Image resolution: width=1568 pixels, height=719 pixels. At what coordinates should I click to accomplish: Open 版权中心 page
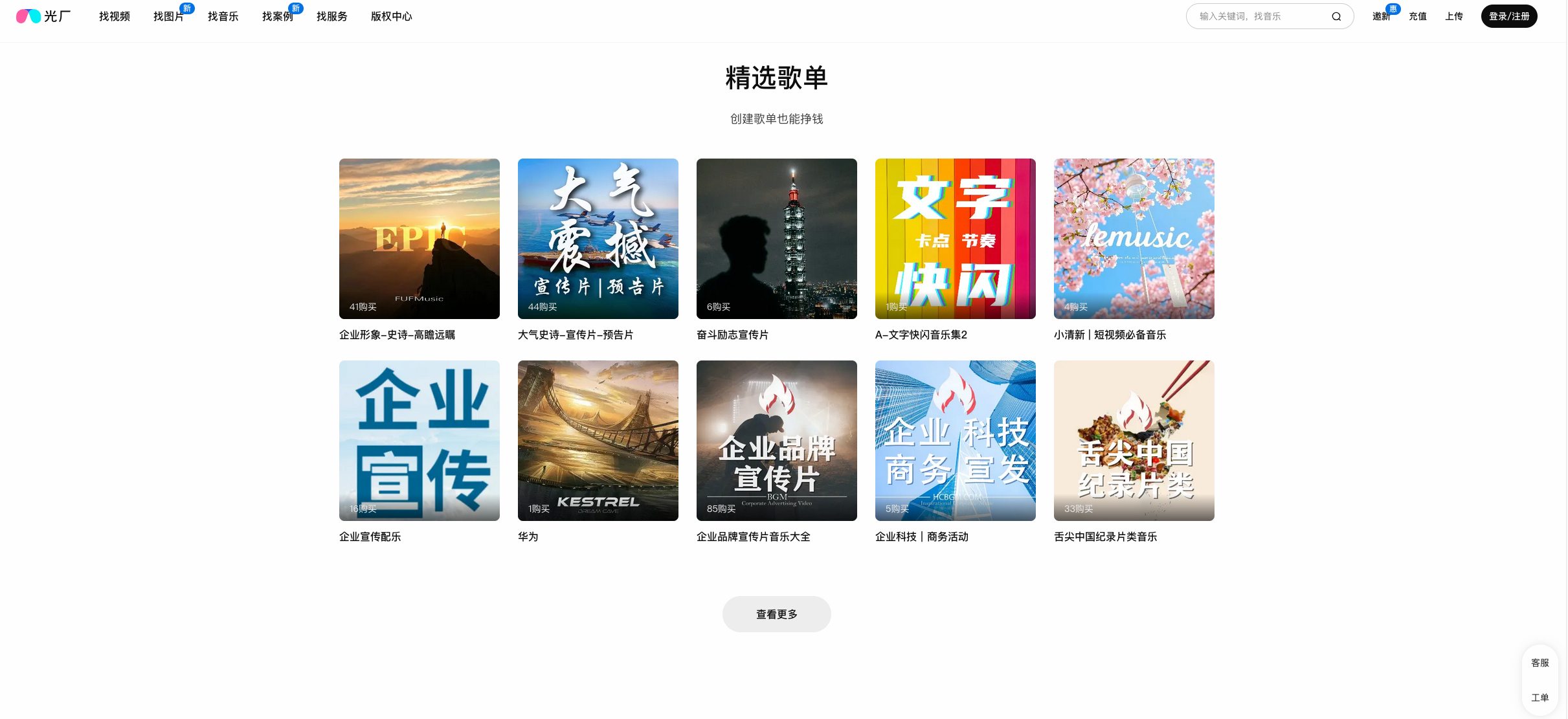click(391, 16)
